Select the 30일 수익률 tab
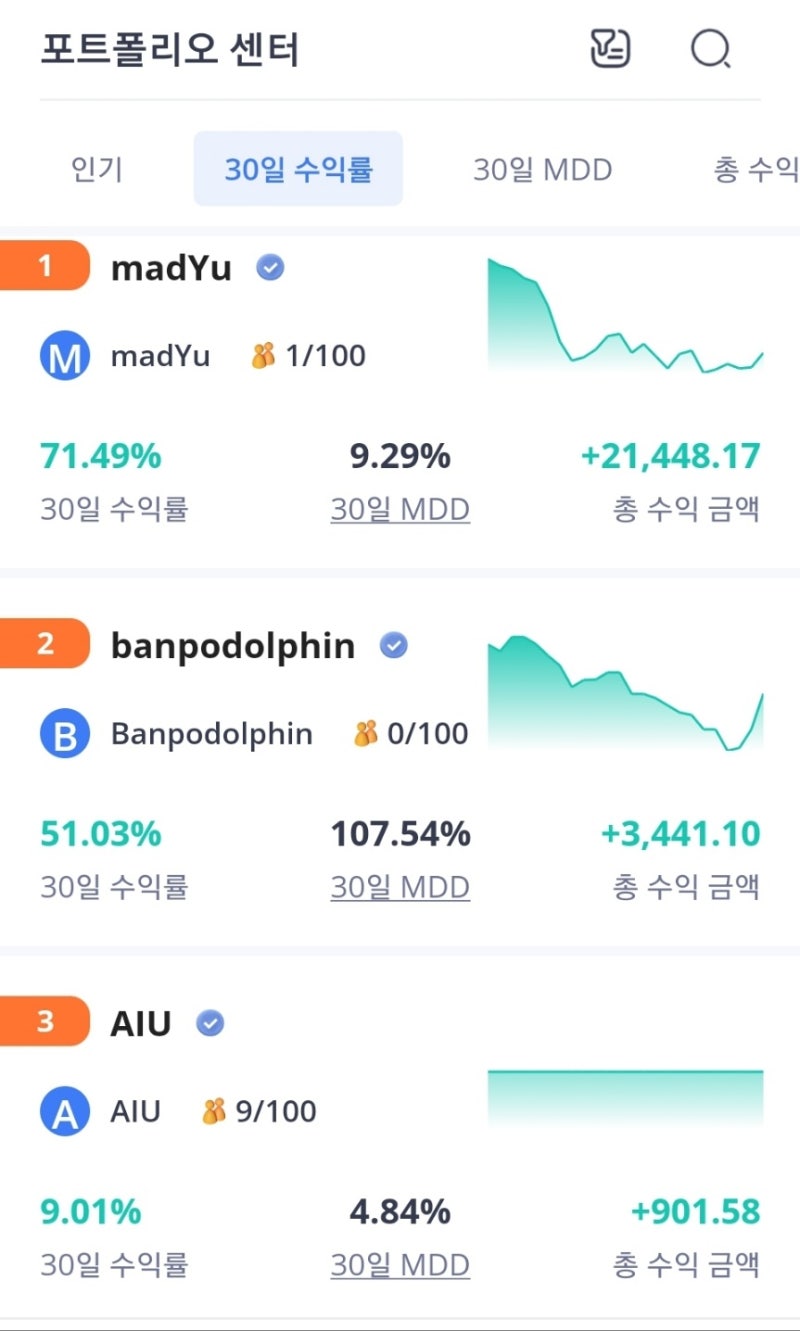This screenshot has height=1331, width=800. point(297,169)
